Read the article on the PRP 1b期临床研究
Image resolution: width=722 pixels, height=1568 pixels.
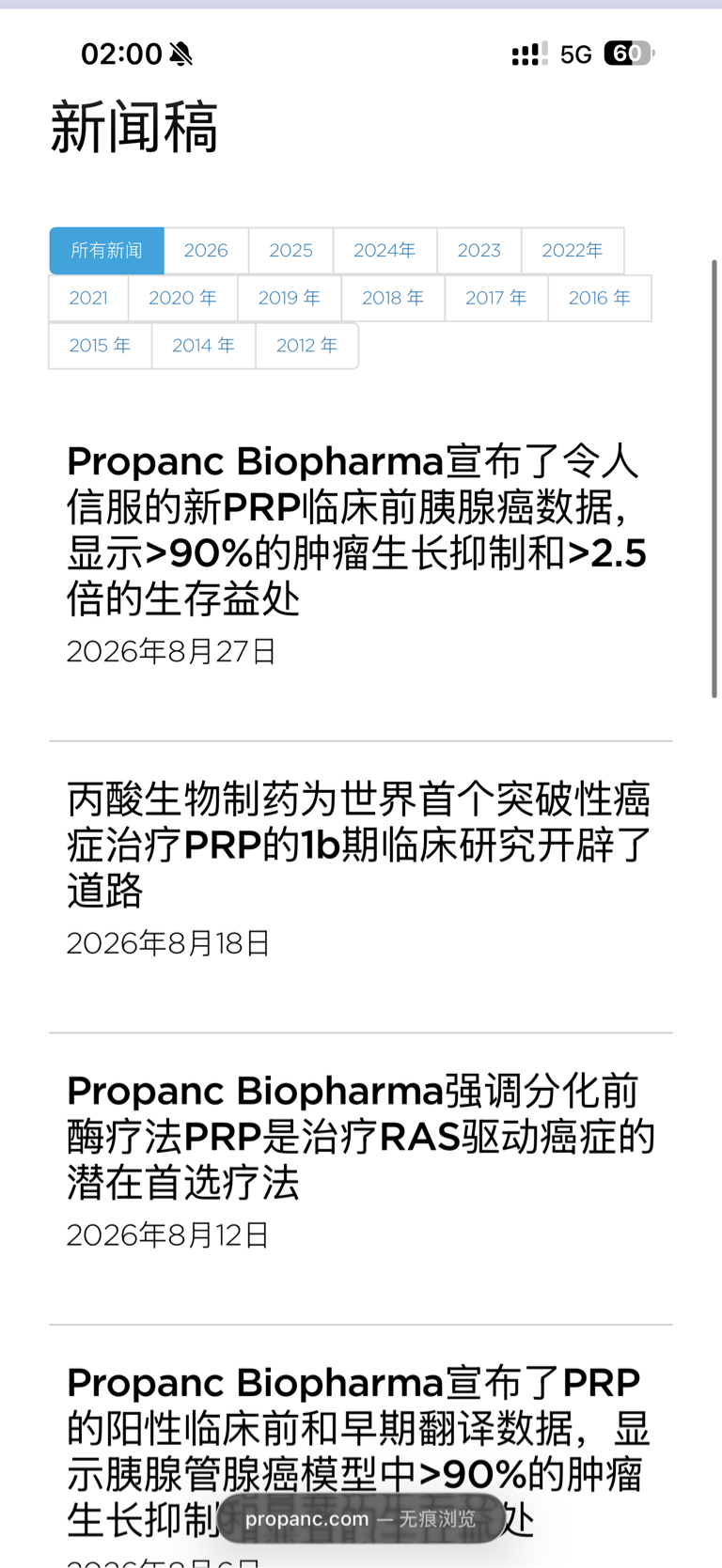click(358, 845)
